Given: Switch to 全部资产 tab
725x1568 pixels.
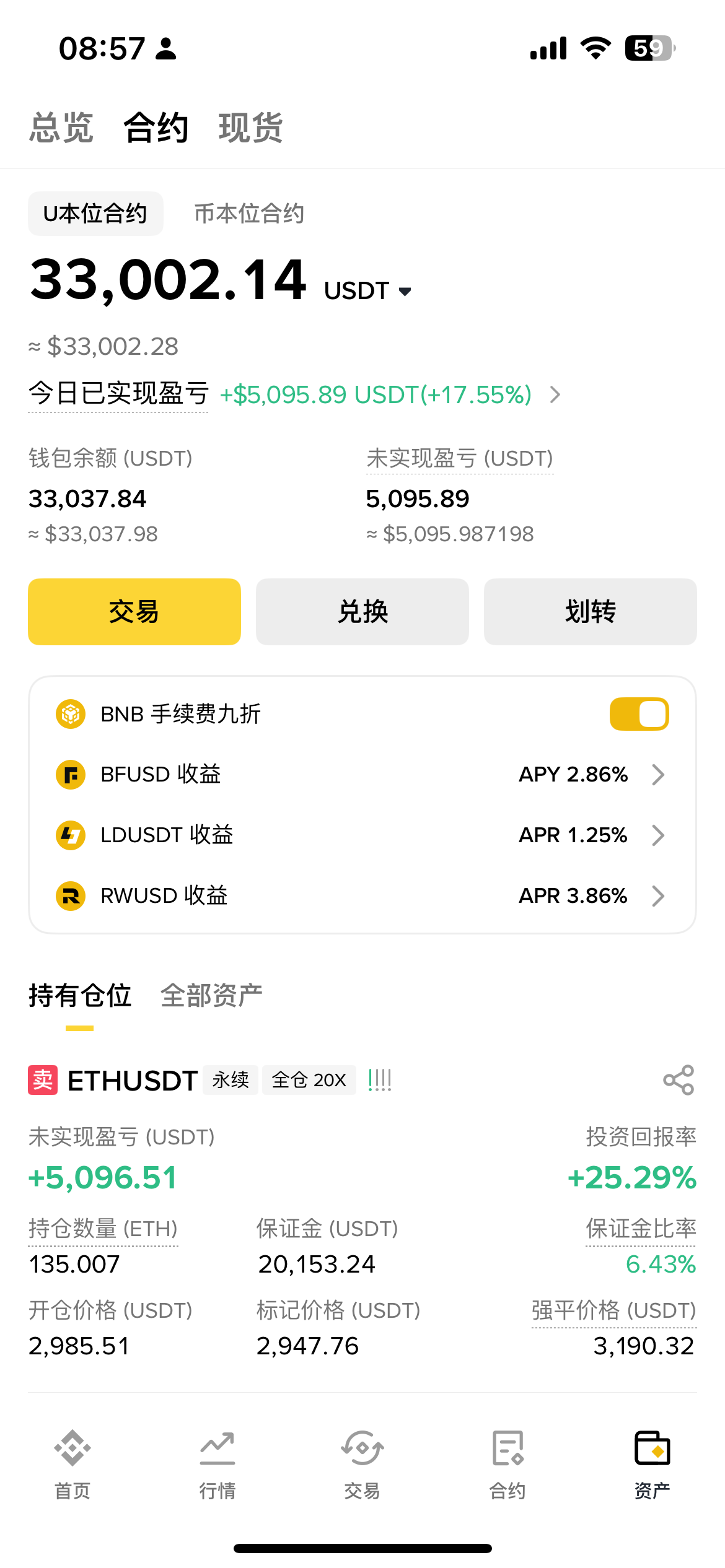Looking at the screenshot, I should (211, 996).
